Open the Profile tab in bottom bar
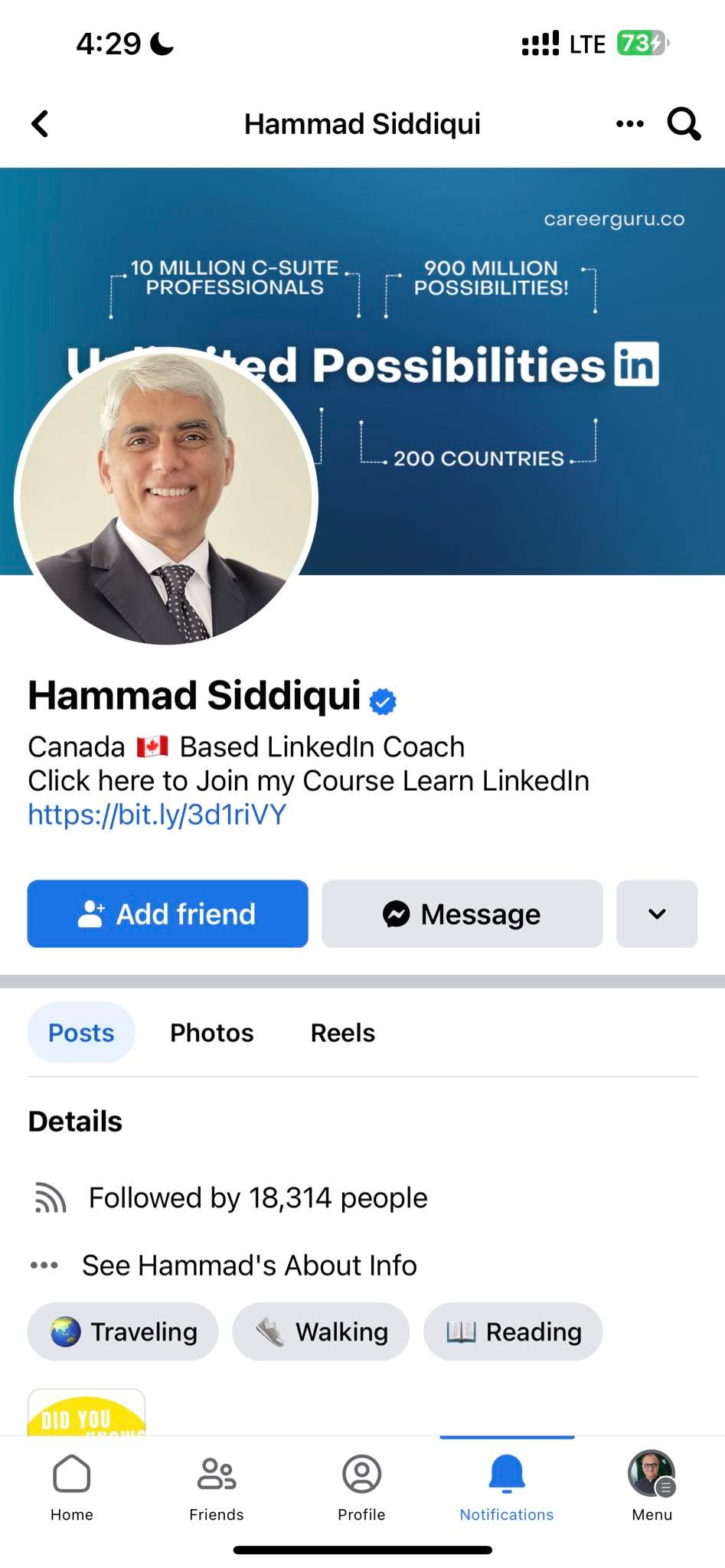This screenshot has height=1568, width=725. [361, 1488]
